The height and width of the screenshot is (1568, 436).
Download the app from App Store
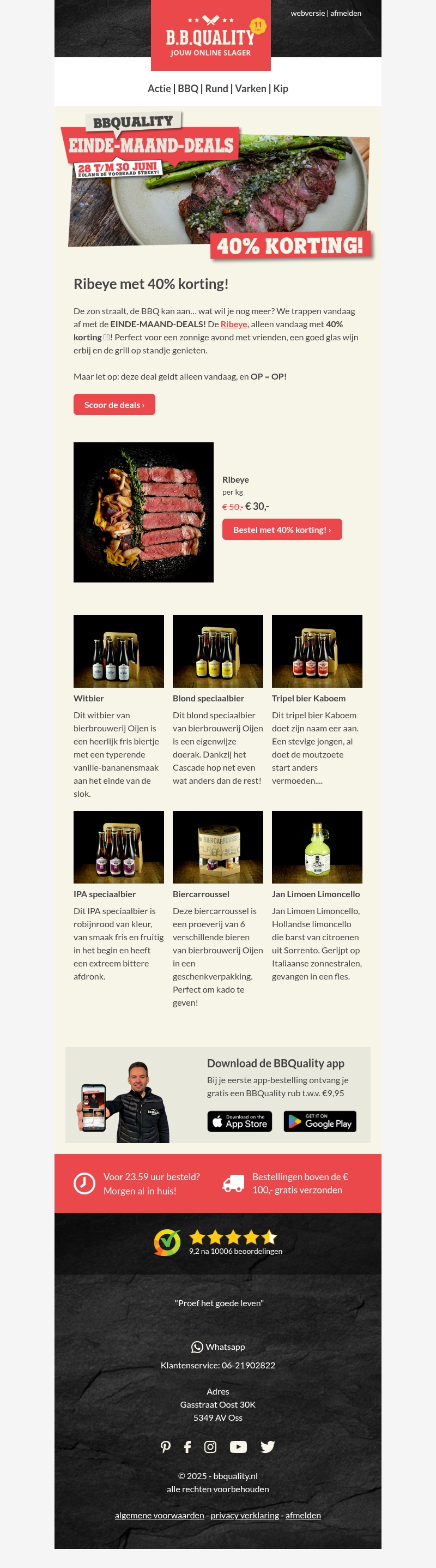click(240, 1121)
